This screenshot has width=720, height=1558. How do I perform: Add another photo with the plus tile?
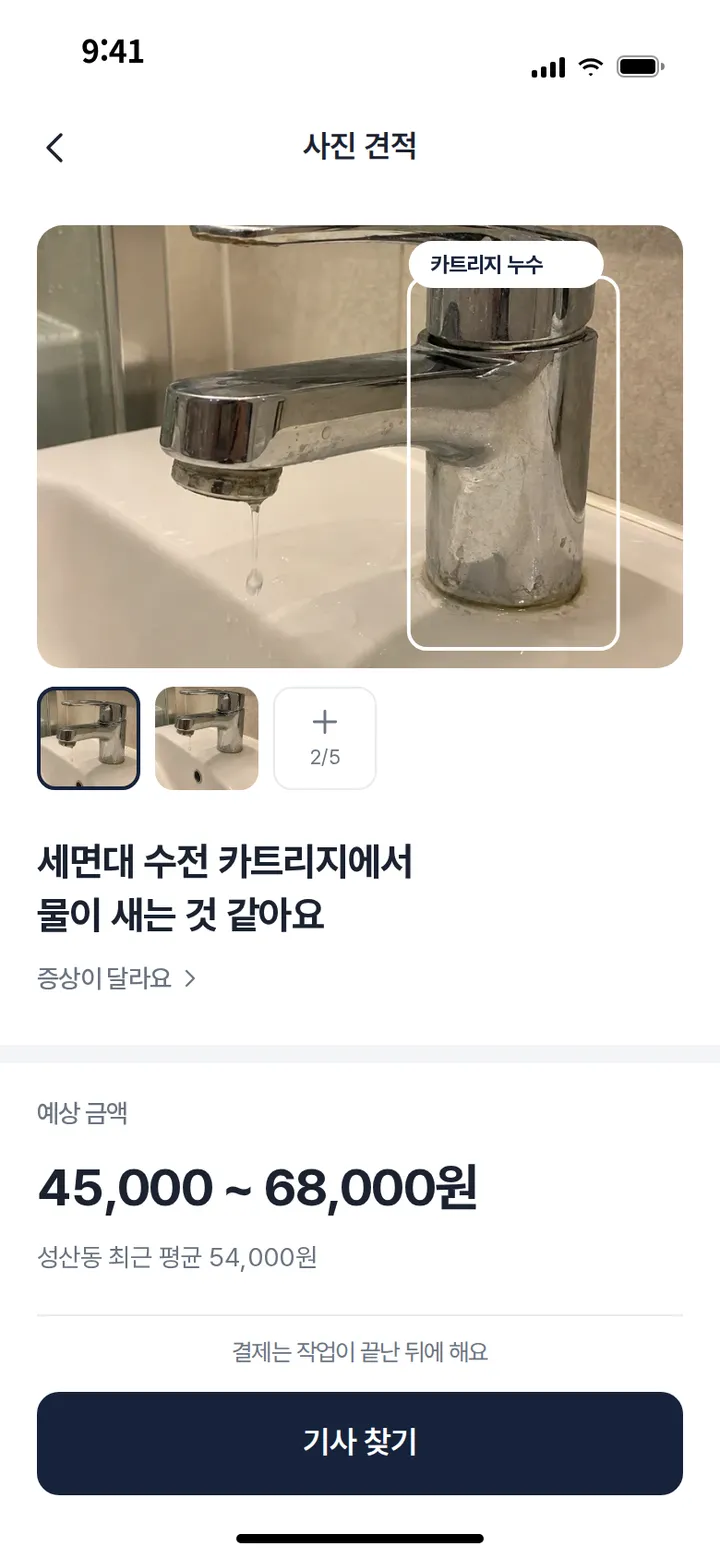click(325, 738)
